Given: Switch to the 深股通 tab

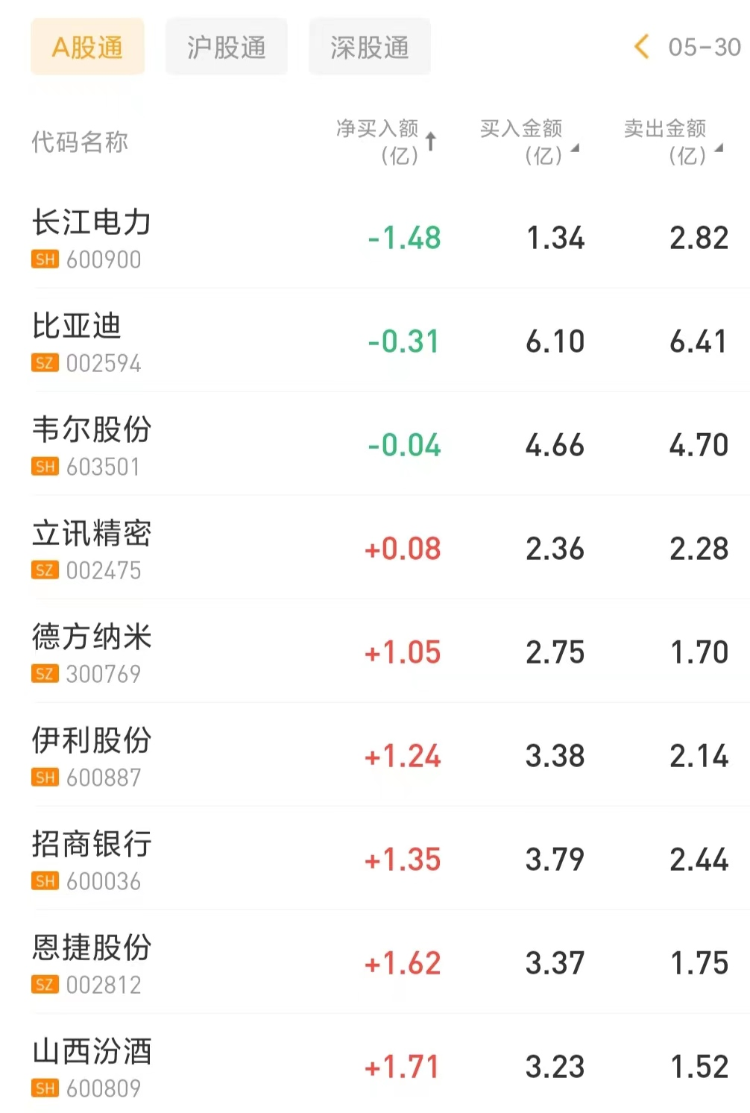Looking at the screenshot, I should click(370, 47).
